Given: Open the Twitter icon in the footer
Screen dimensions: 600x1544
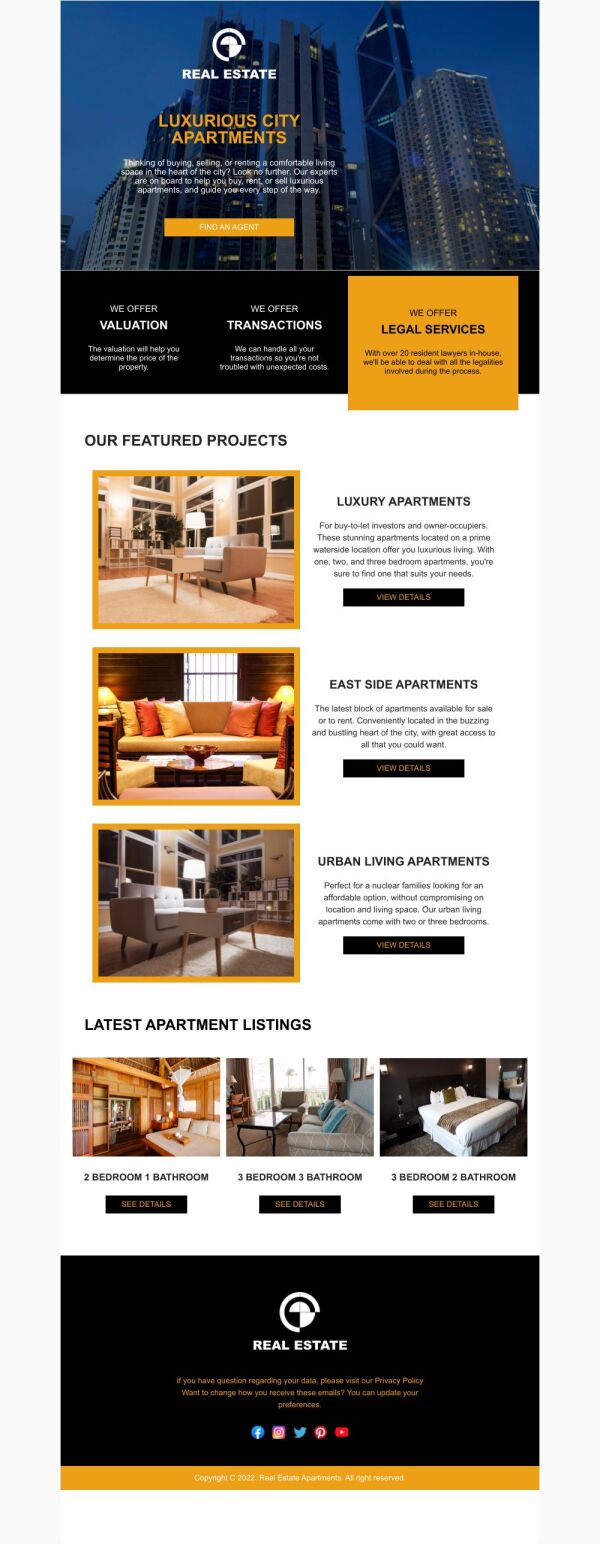Looking at the screenshot, I should coord(300,1432).
